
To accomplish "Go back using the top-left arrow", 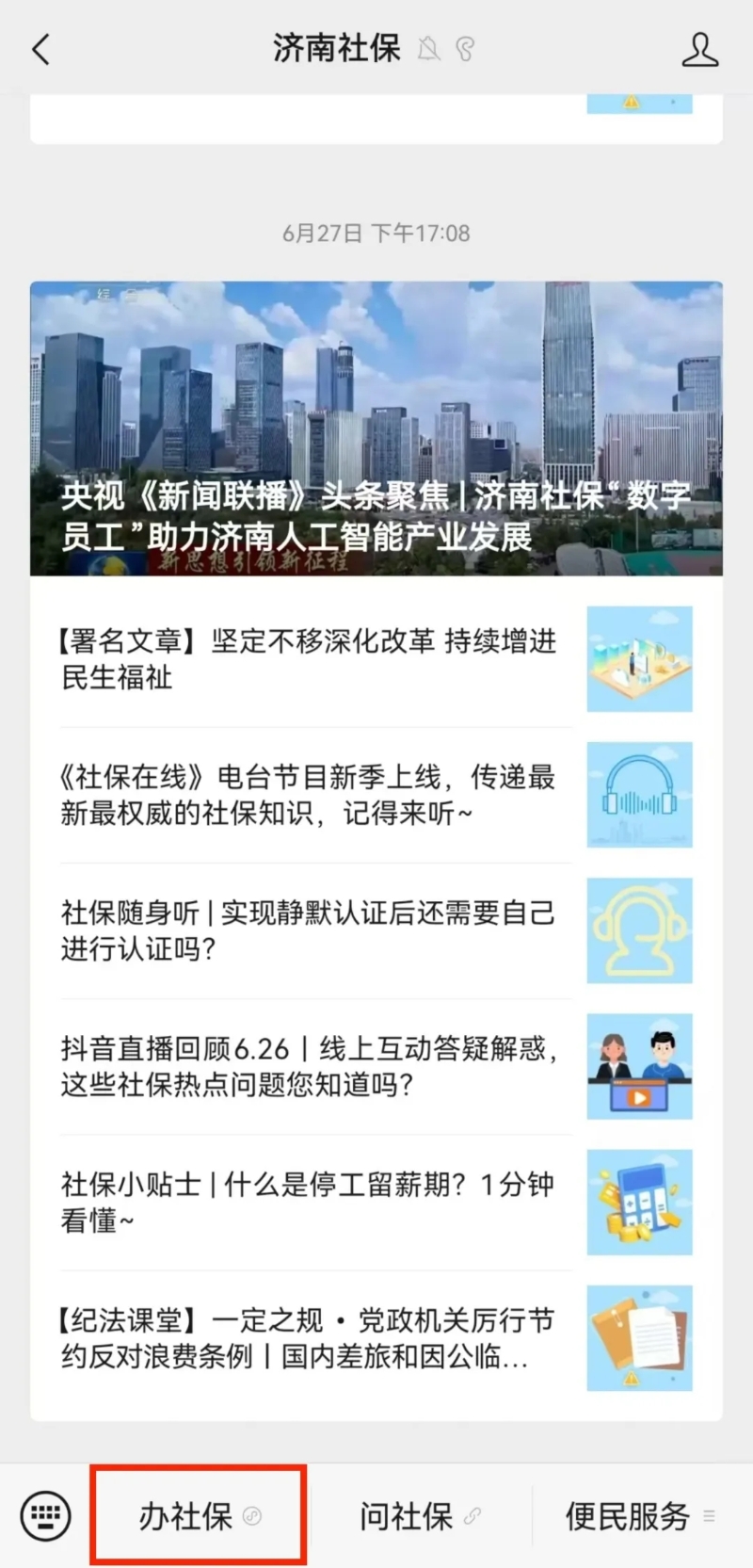I will [40, 49].
